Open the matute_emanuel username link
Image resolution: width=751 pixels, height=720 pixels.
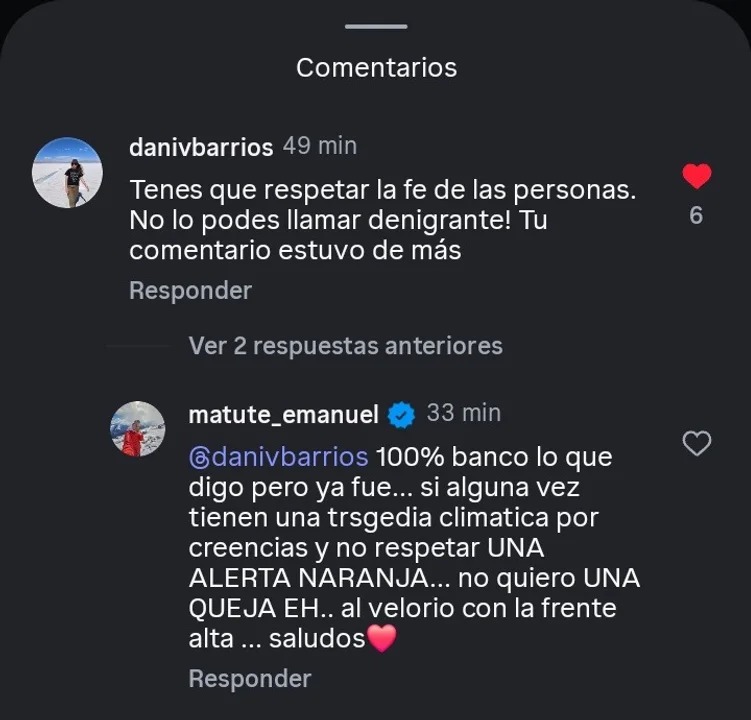coord(283,414)
